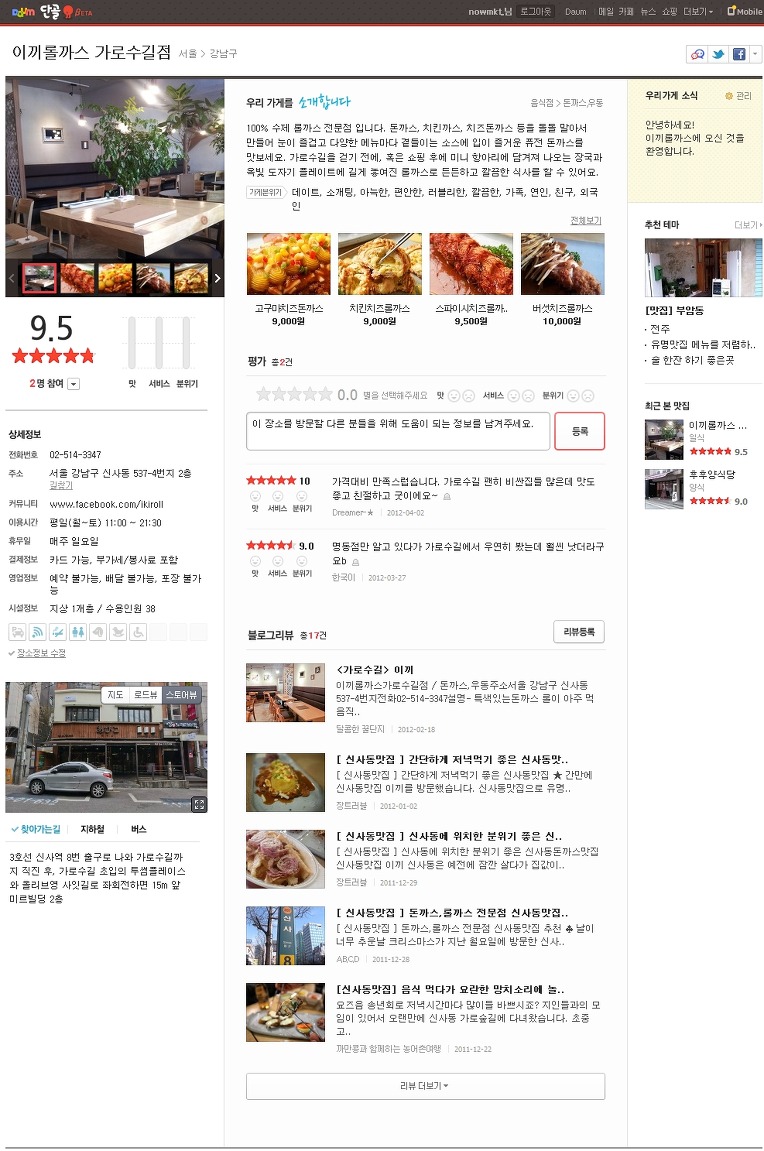Tap 장소정보 수정 to edit place info
Image resolution: width=764 pixels, height=1151 pixels.
click(x=40, y=653)
